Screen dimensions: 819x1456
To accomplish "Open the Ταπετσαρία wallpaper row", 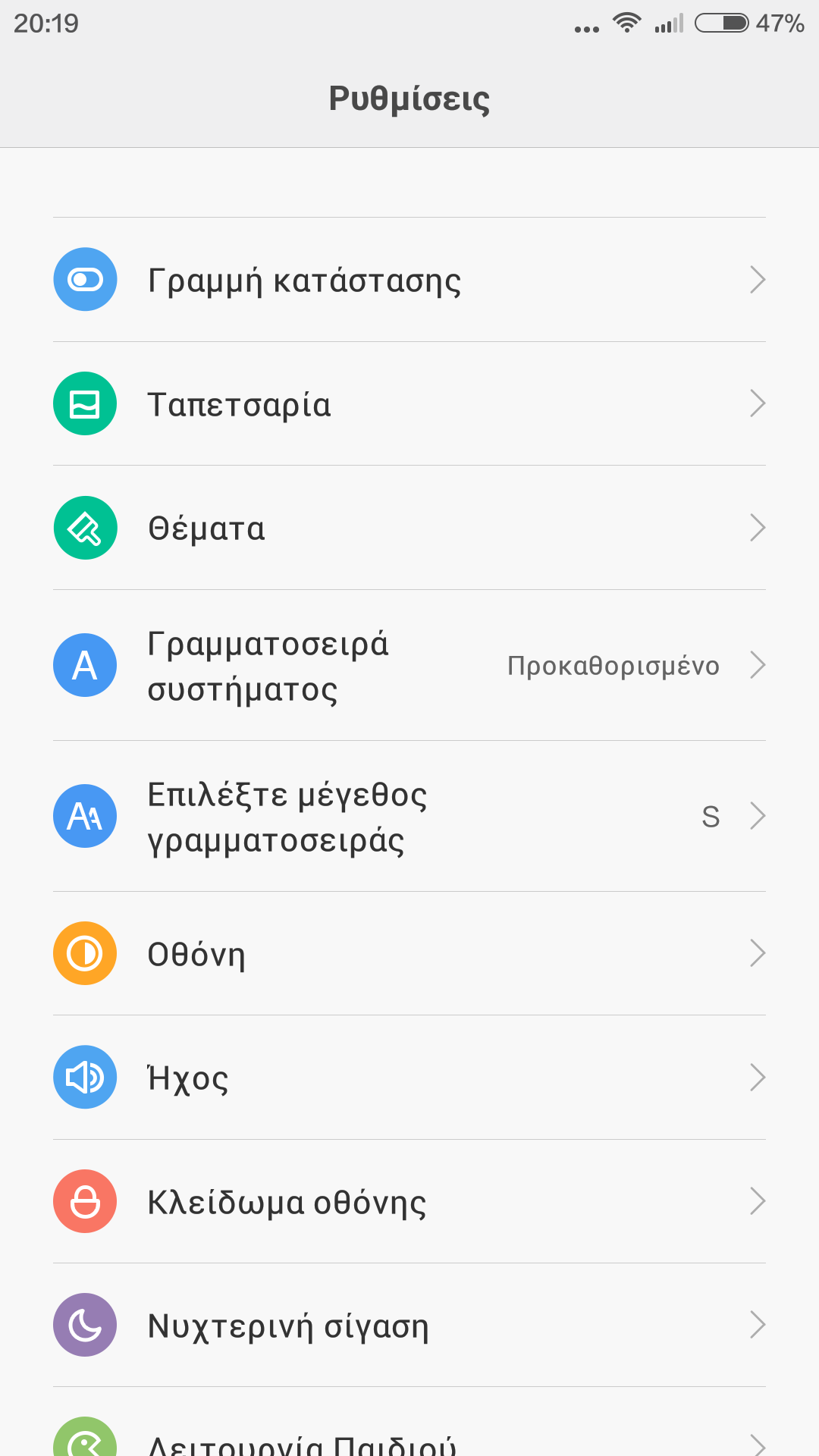I will pyautogui.click(x=409, y=403).
